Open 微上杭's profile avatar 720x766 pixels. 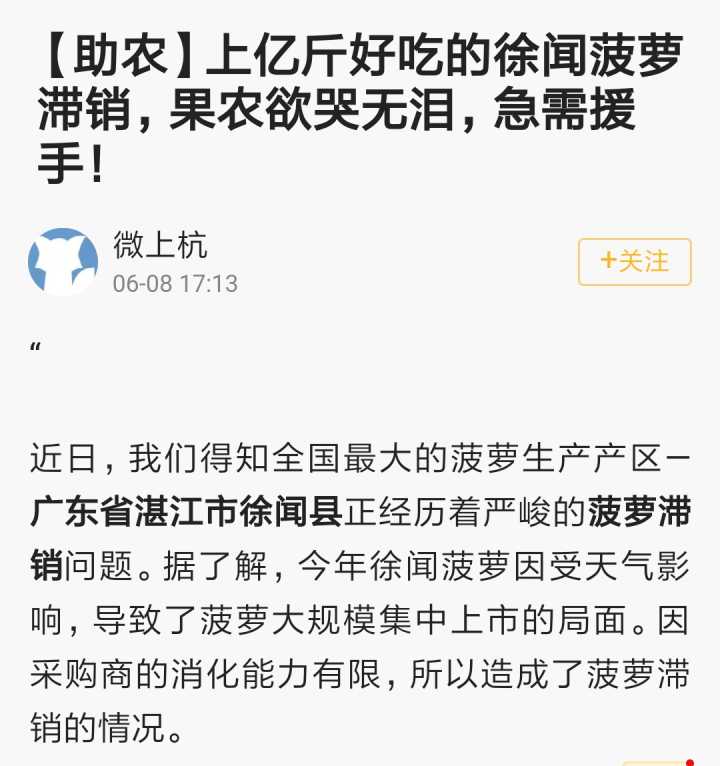[63, 262]
